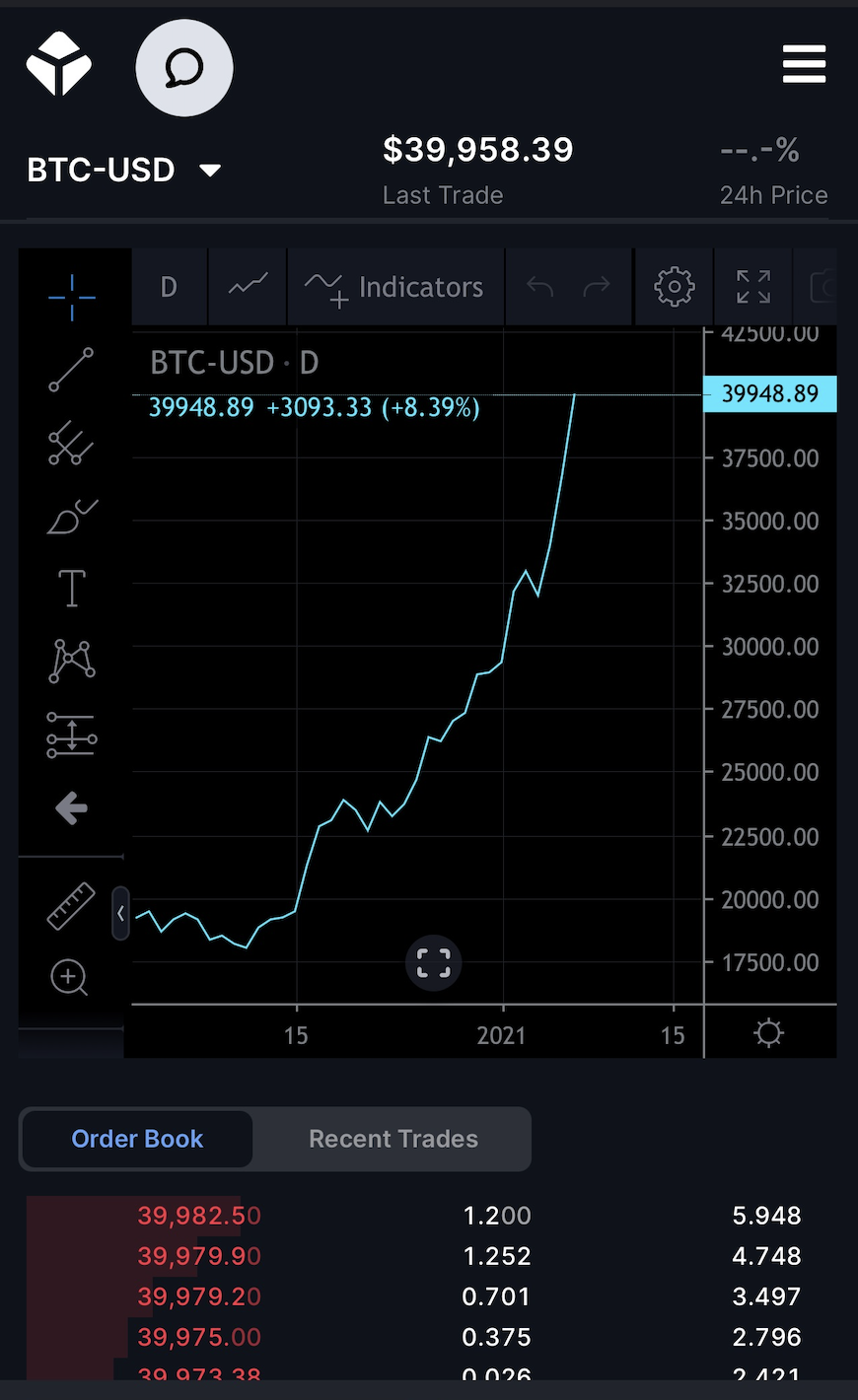Select the trend line drawing tool

point(72,370)
